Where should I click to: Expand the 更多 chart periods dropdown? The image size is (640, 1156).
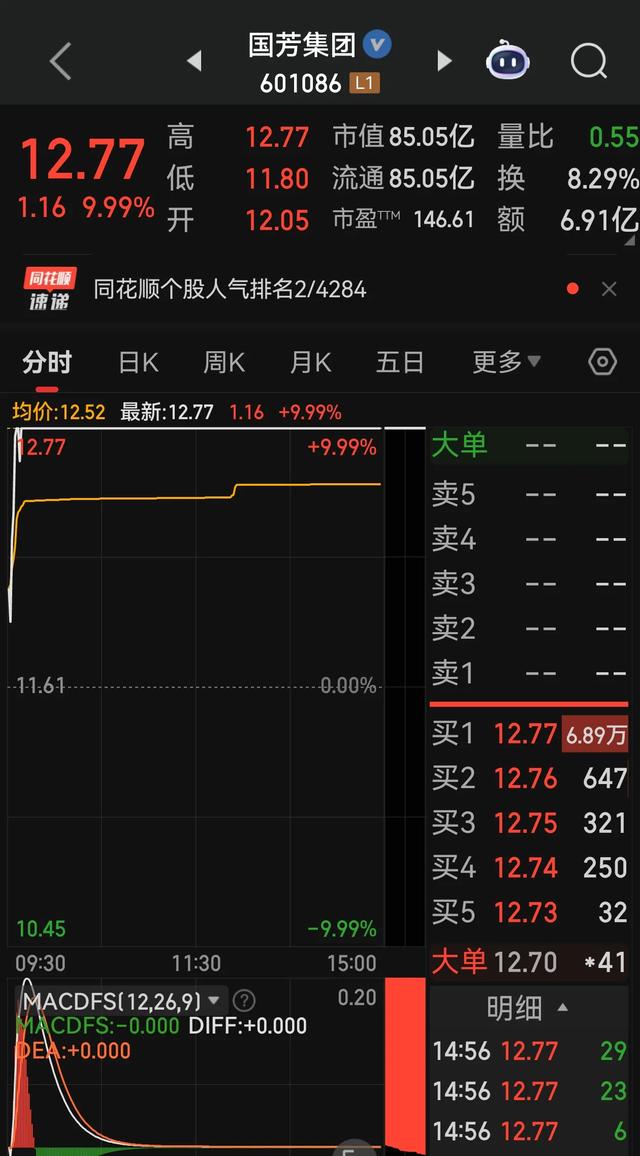(507, 362)
